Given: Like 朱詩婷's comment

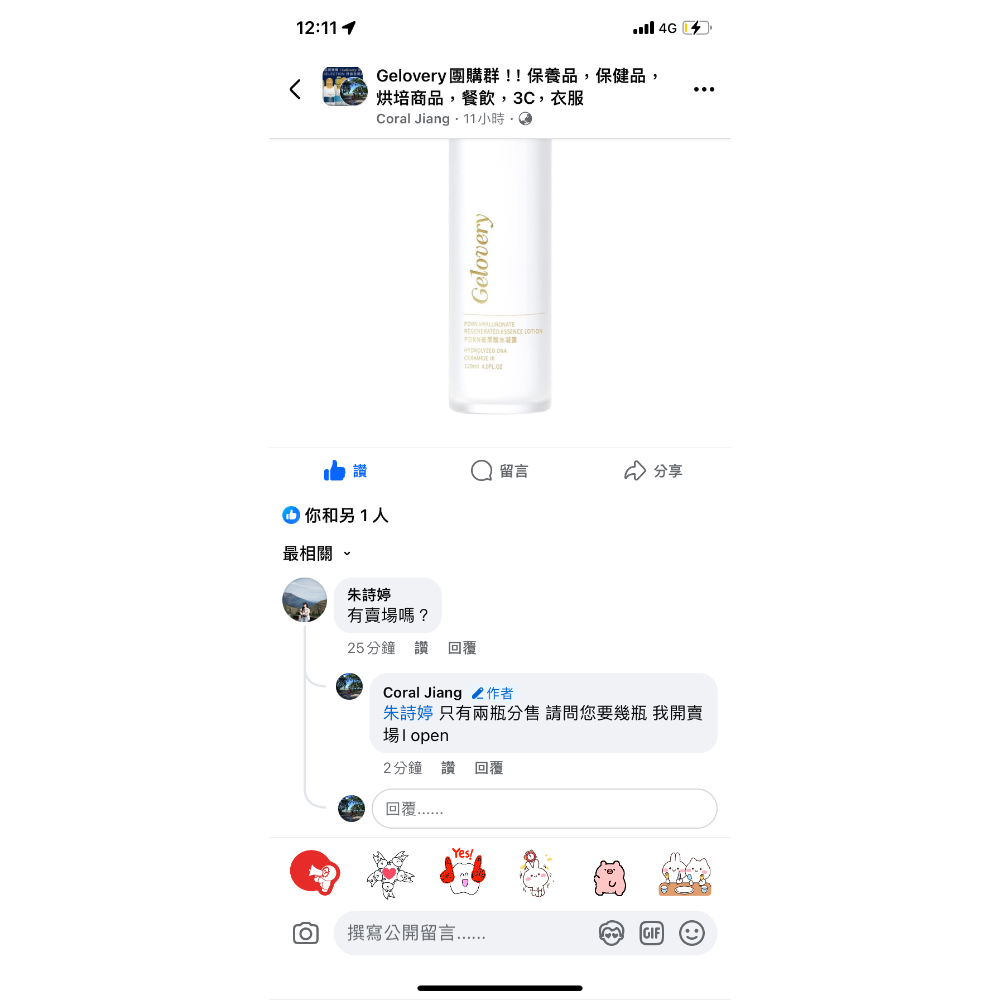Looking at the screenshot, I should point(421,648).
